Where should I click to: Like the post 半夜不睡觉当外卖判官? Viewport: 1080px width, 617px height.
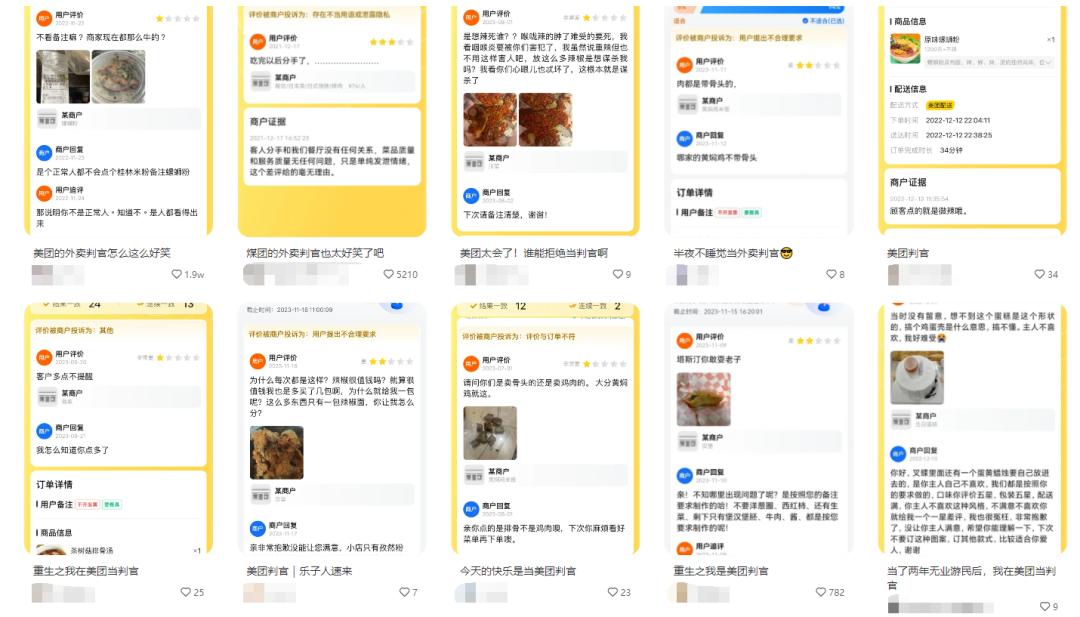click(831, 274)
